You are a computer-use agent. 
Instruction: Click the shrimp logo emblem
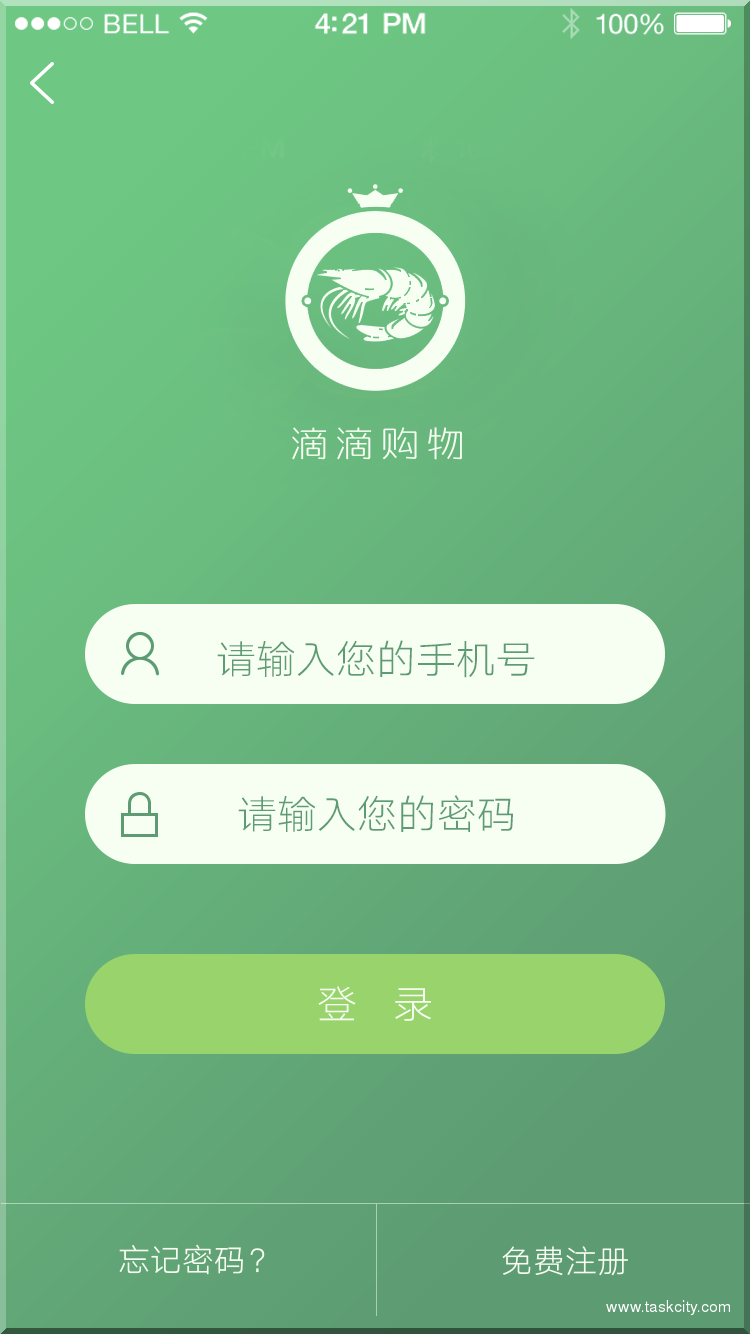[x=375, y=300]
